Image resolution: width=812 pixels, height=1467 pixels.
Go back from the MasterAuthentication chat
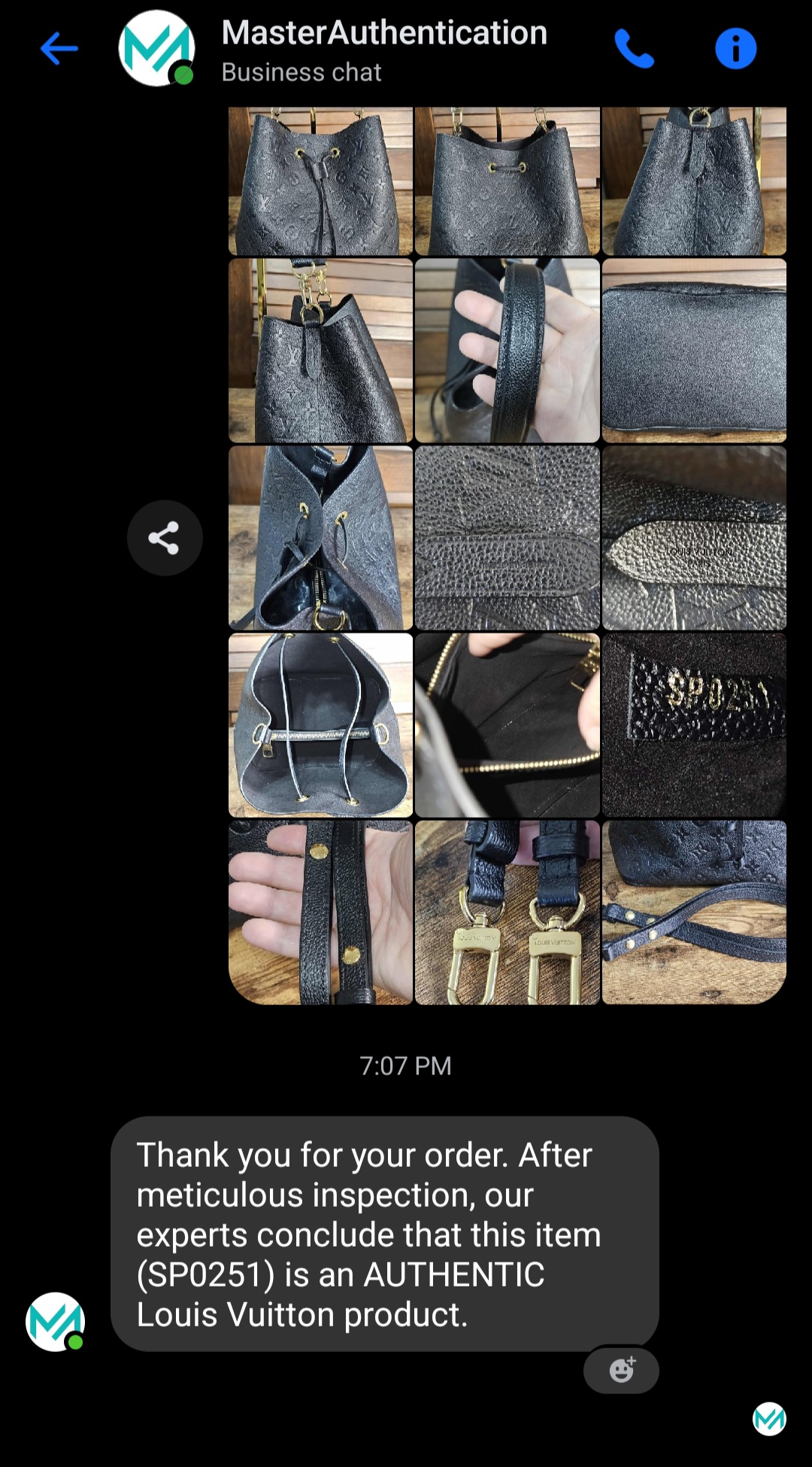(59, 49)
